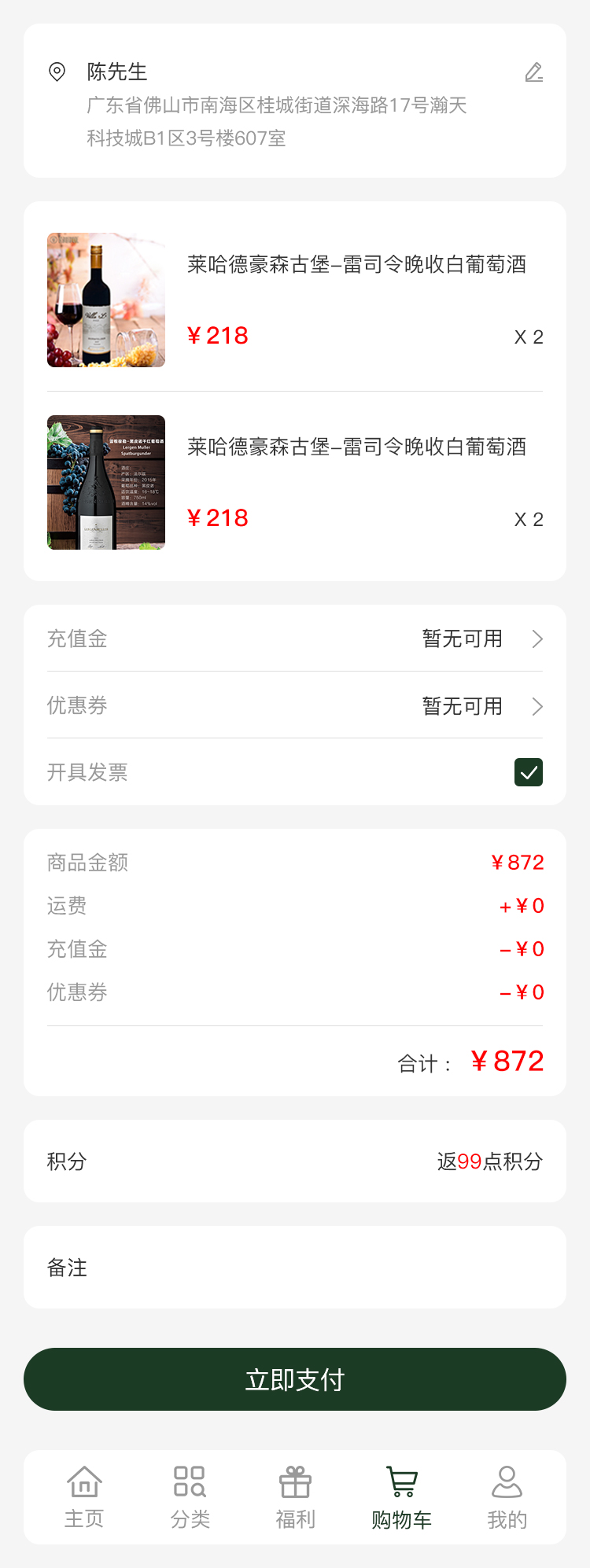Open the 充值金 selection row

(295, 639)
